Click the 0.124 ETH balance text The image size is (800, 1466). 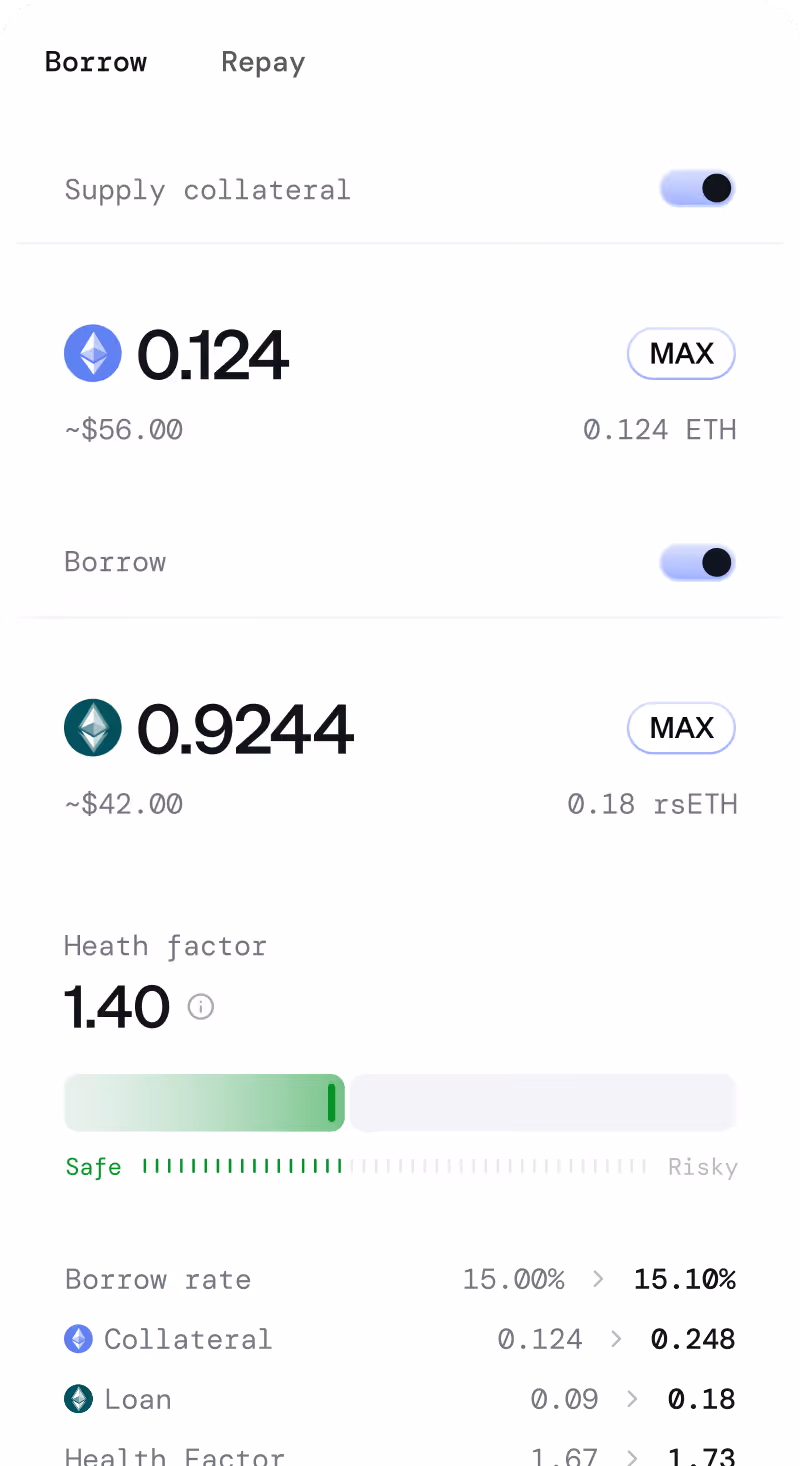click(x=660, y=429)
